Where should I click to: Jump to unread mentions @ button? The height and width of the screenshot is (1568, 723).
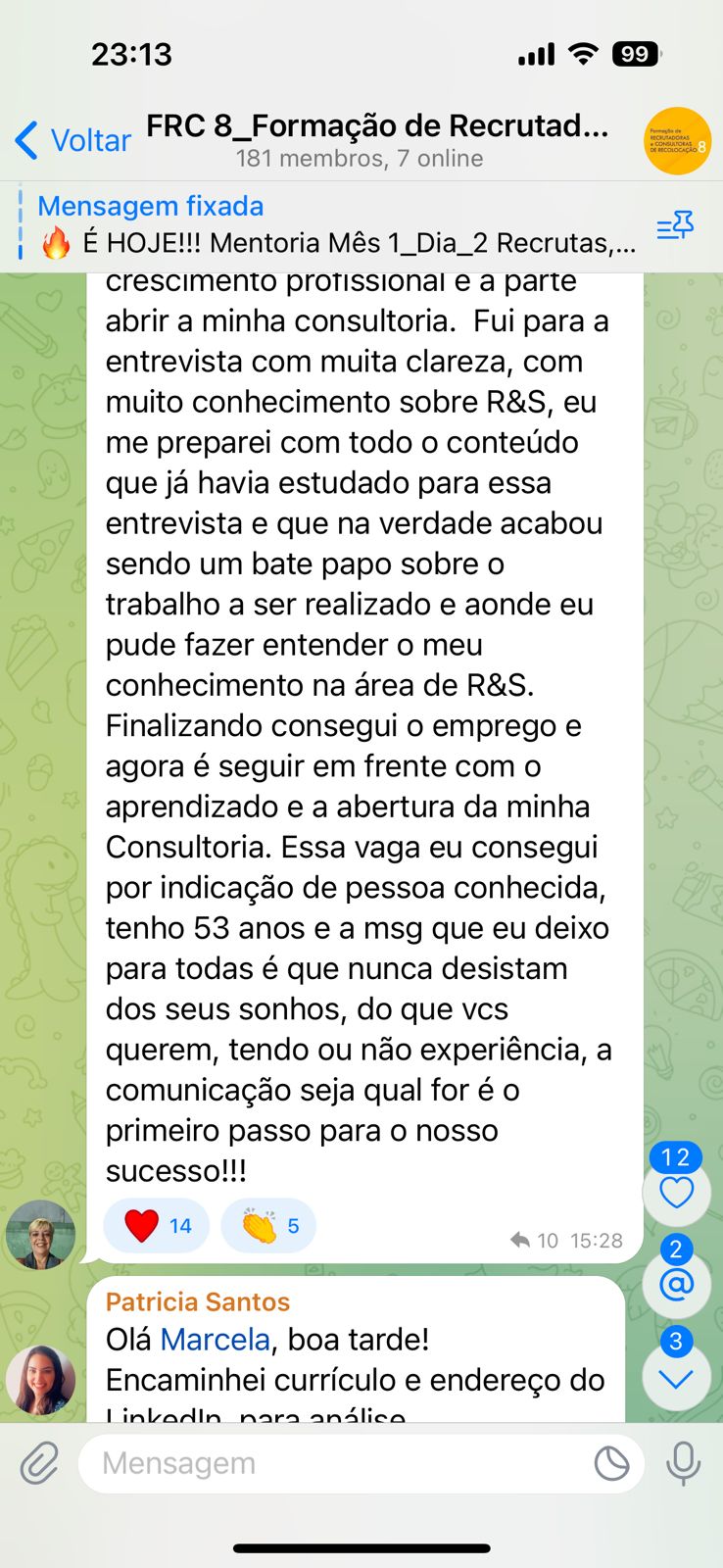point(676,1283)
